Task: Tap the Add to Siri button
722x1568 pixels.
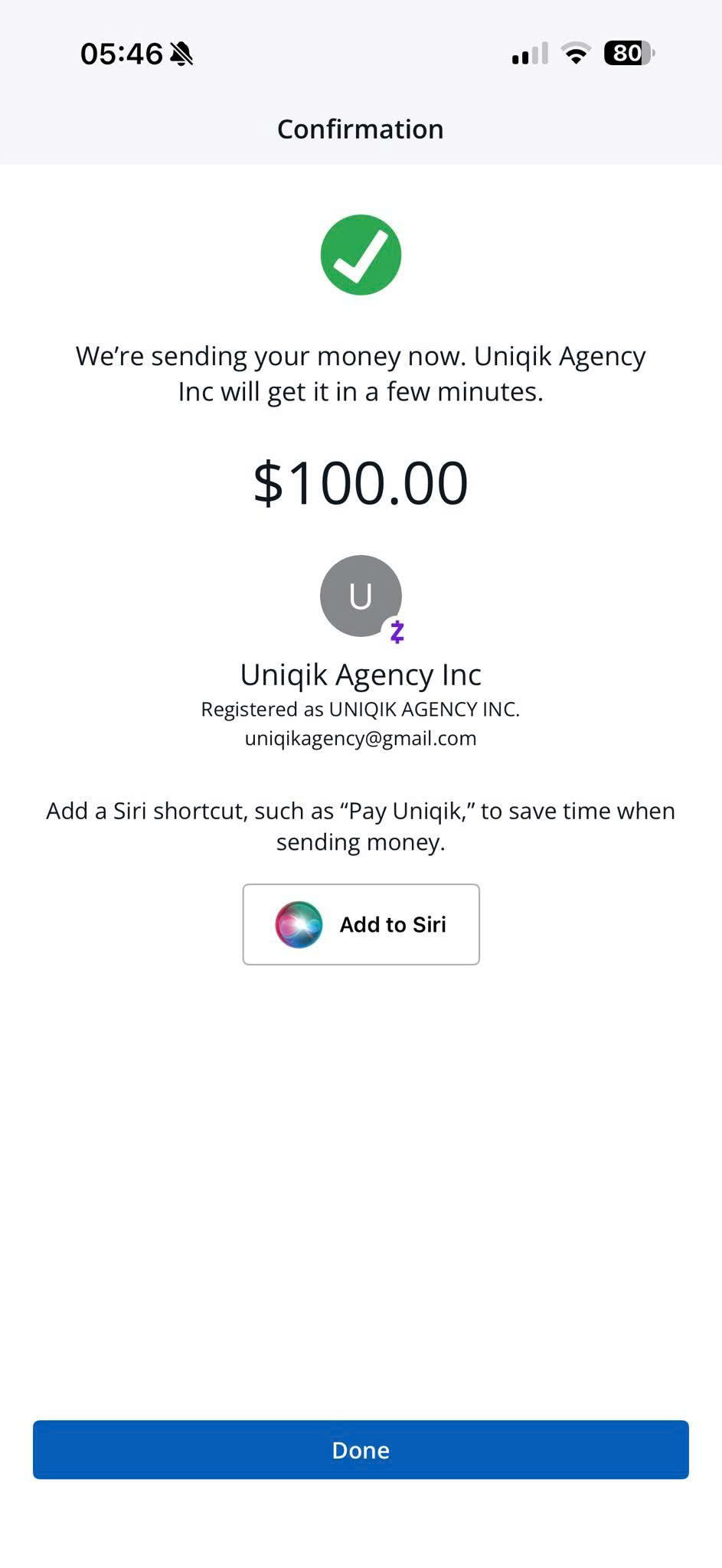Action: coord(361,924)
